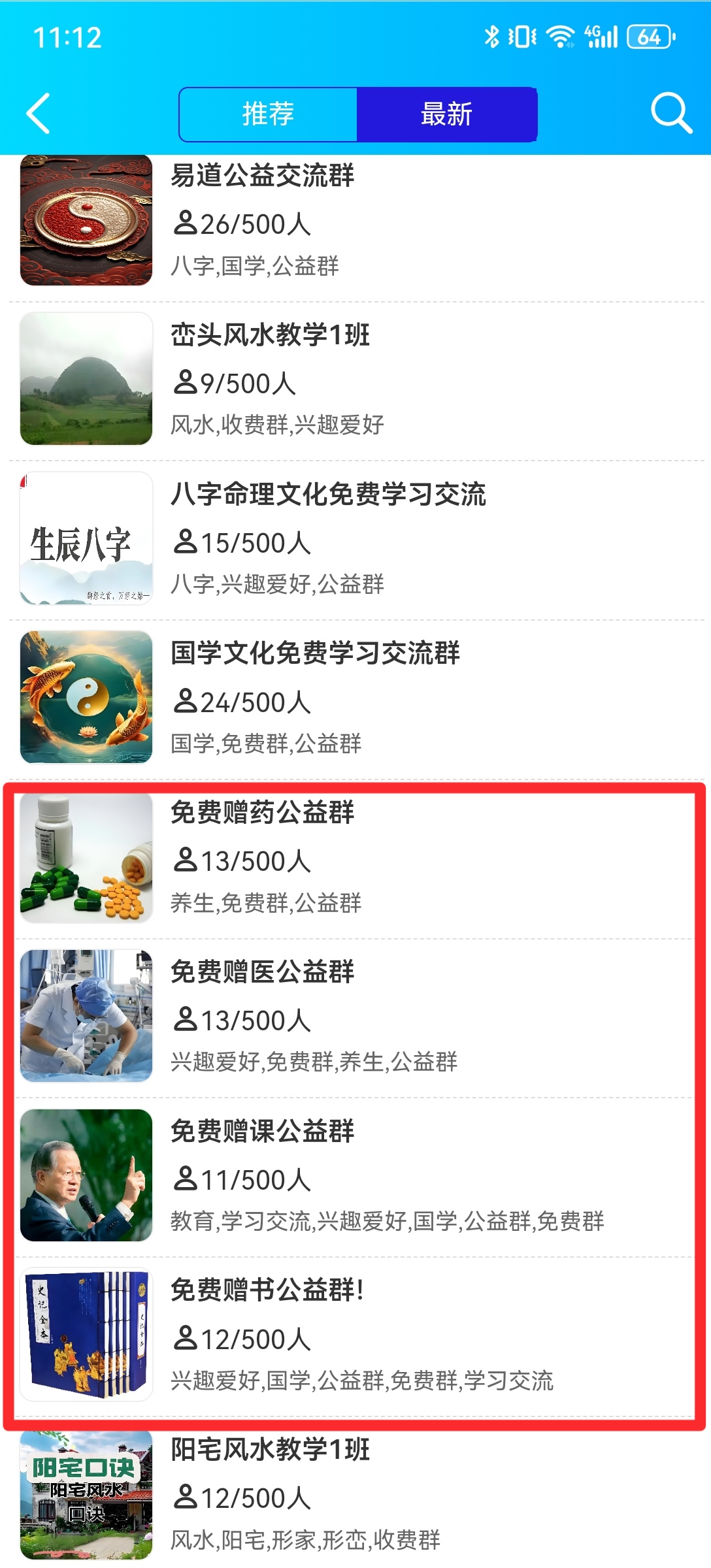Open the 阳宅风水教学1班 group
The height and width of the screenshot is (1568, 711).
click(355, 1494)
